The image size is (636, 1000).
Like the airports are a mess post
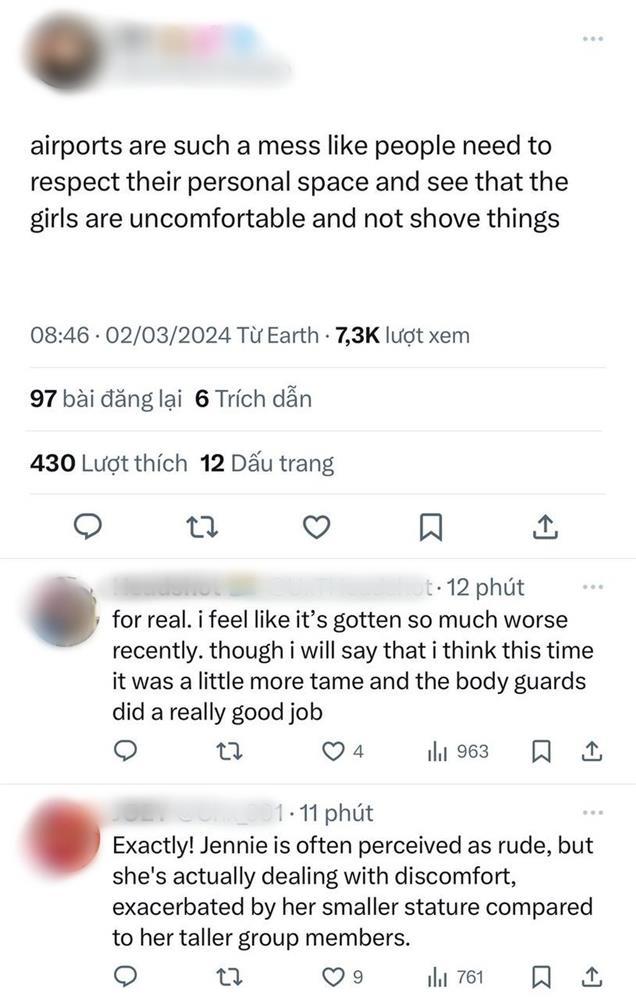[317, 525]
